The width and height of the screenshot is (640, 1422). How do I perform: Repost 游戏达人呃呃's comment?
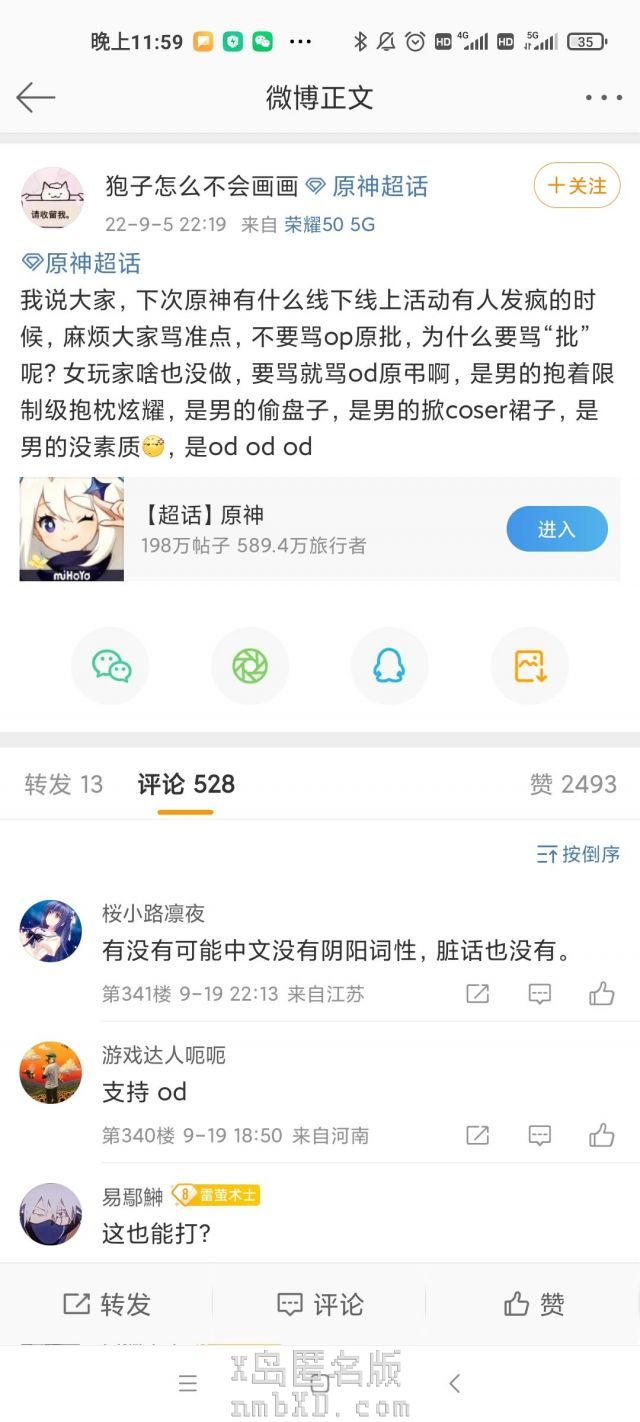pyautogui.click(x=478, y=1135)
